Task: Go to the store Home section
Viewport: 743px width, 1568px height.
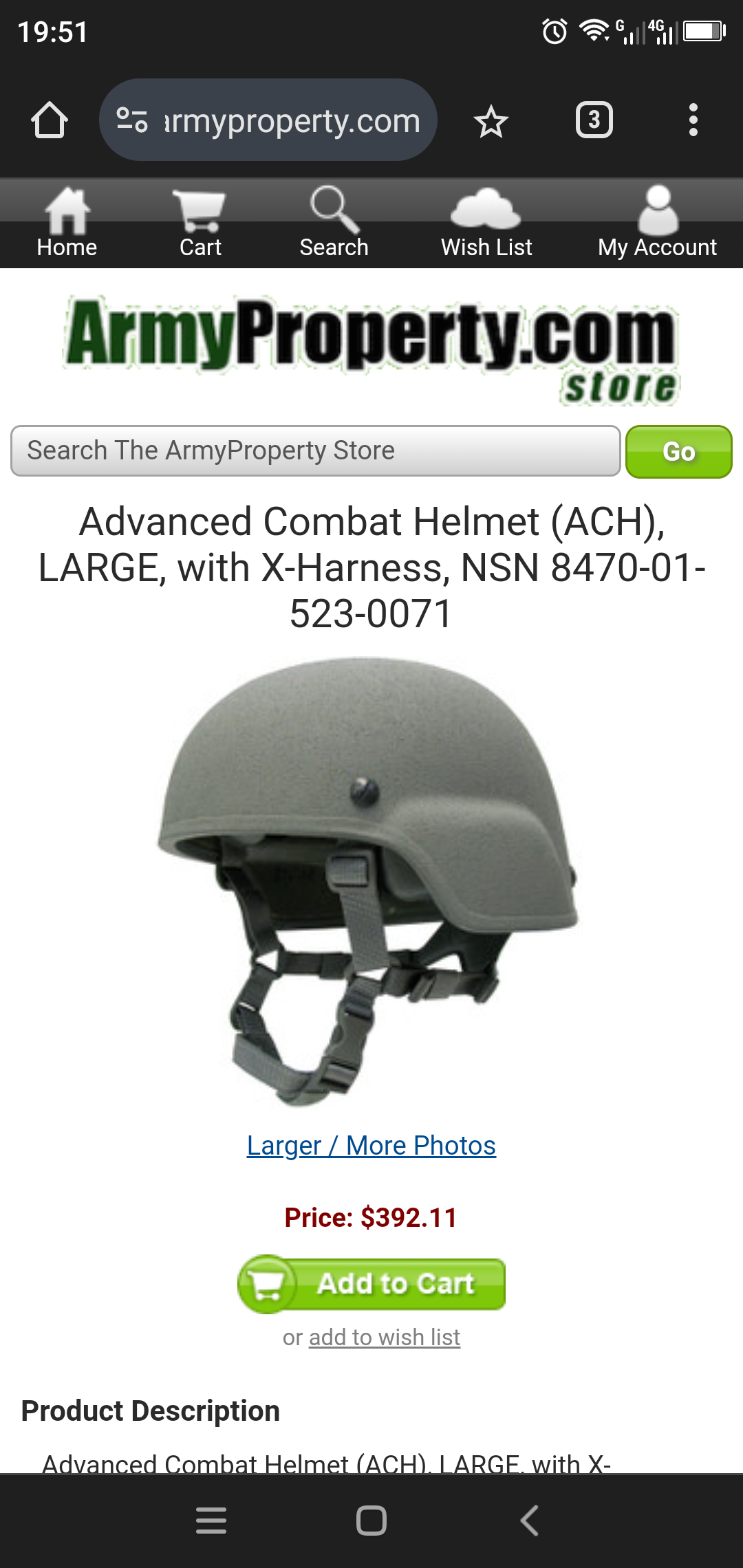Action: [67, 224]
